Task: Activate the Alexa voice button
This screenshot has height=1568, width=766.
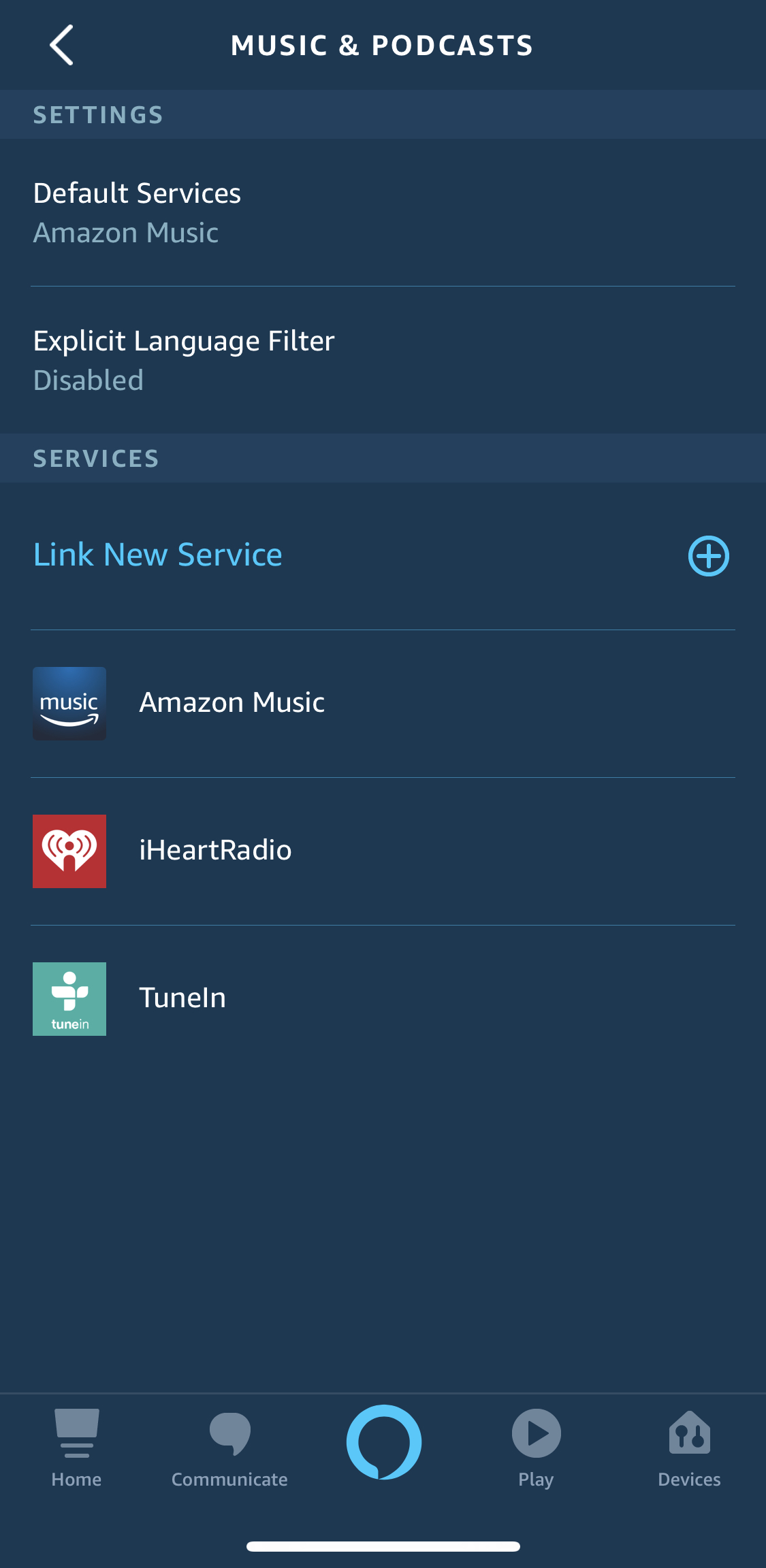Action: pyautogui.click(x=383, y=1441)
